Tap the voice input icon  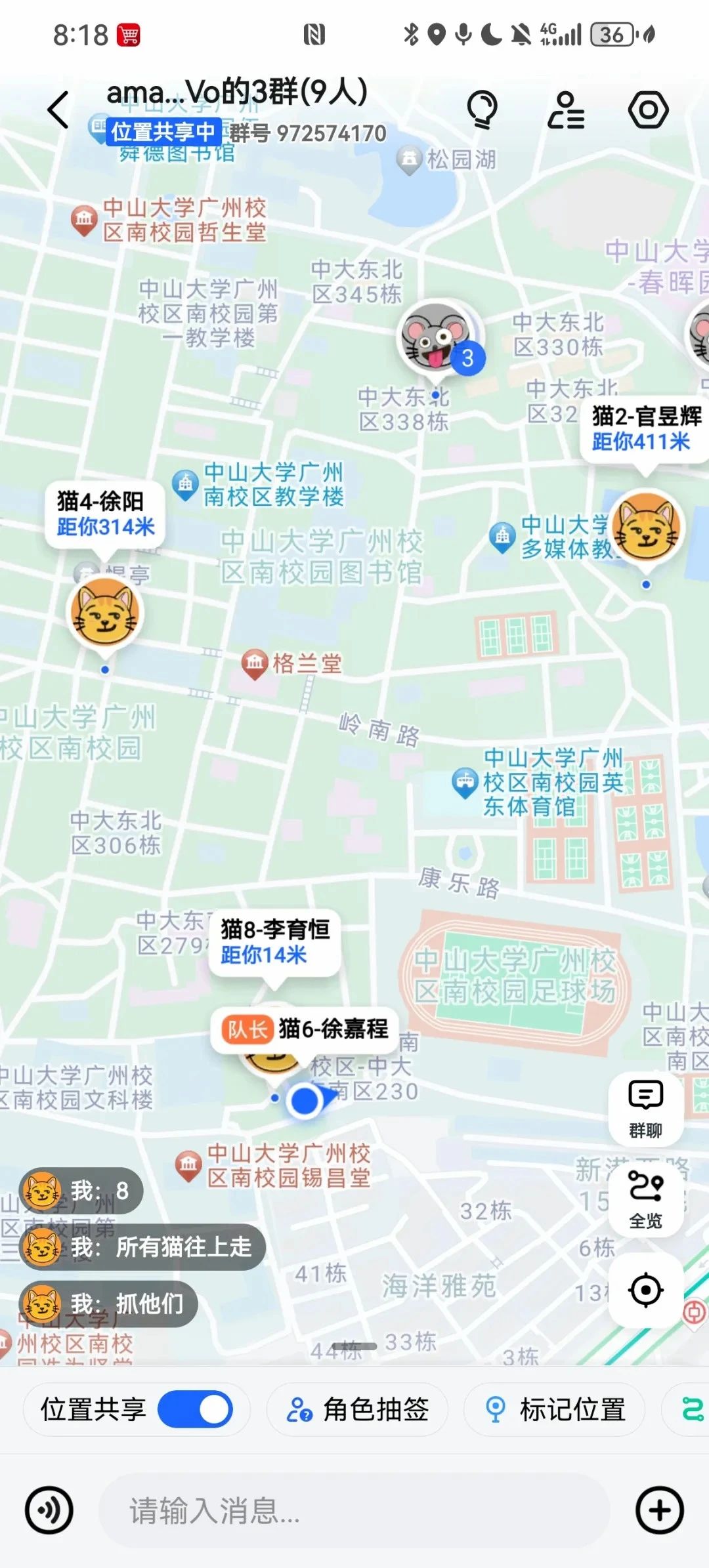pyautogui.click(x=49, y=1510)
